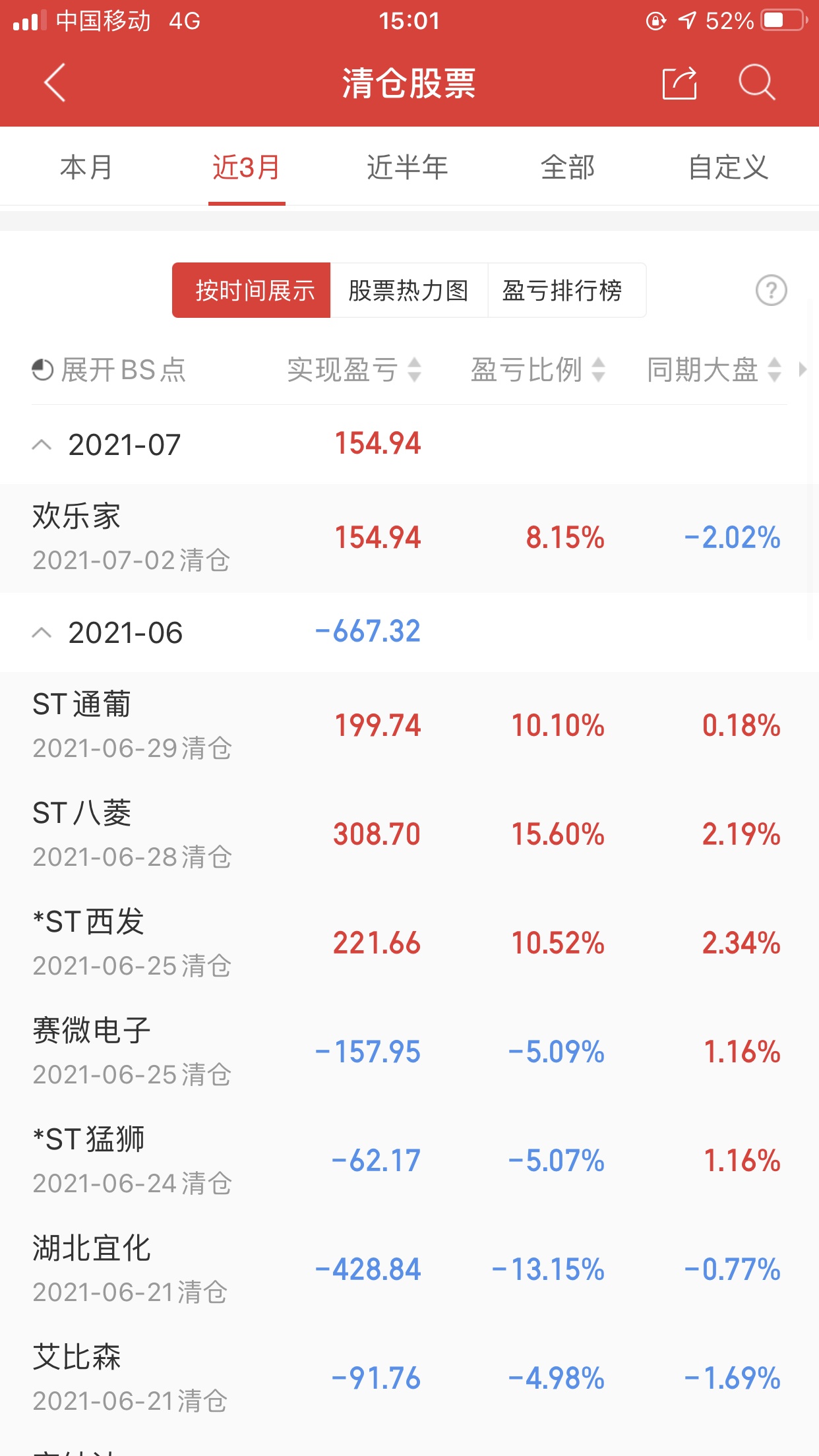This screenshot has width=819, height=1456.
Task: Open the search magnifier icon
Action: [756, 83]
